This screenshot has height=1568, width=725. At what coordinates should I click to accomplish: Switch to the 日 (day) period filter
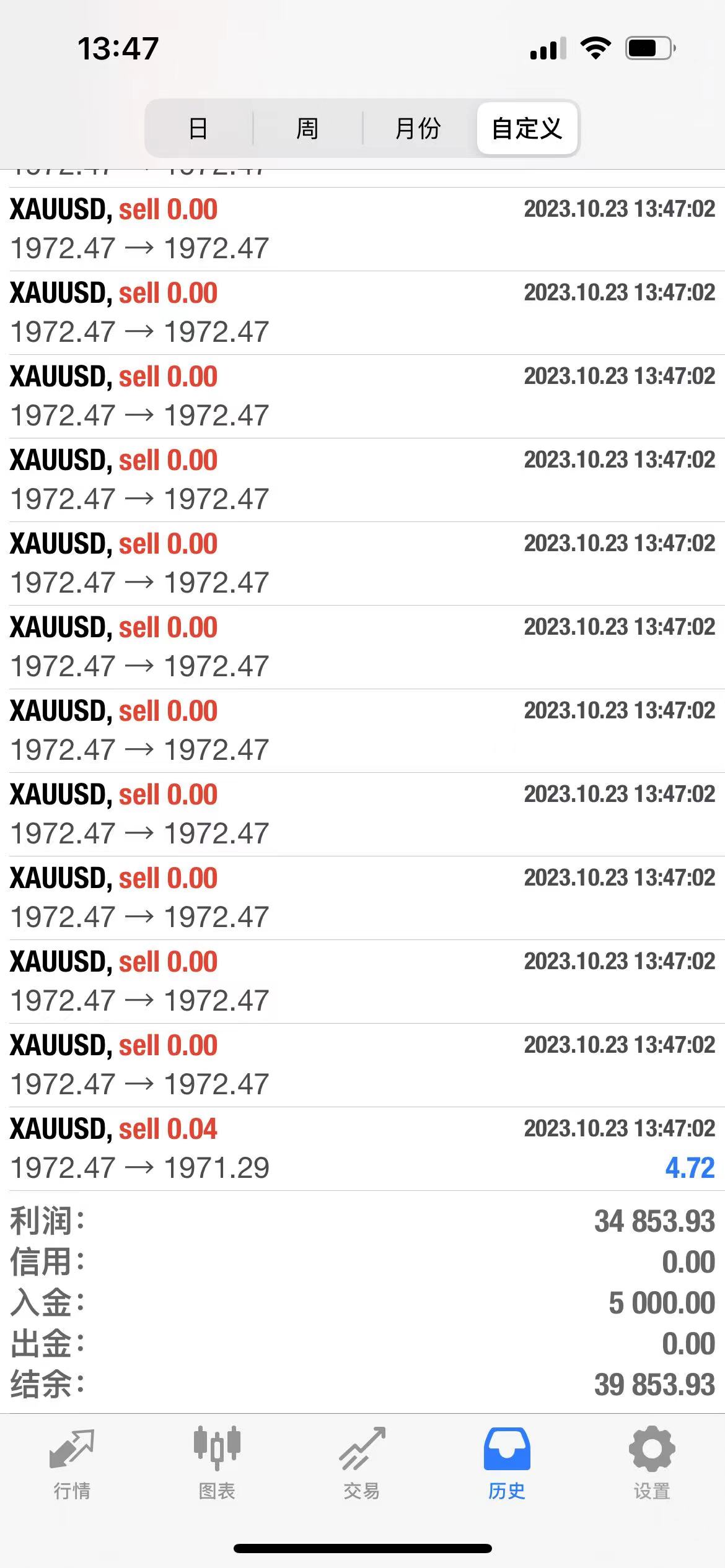(x=198, y=129)
